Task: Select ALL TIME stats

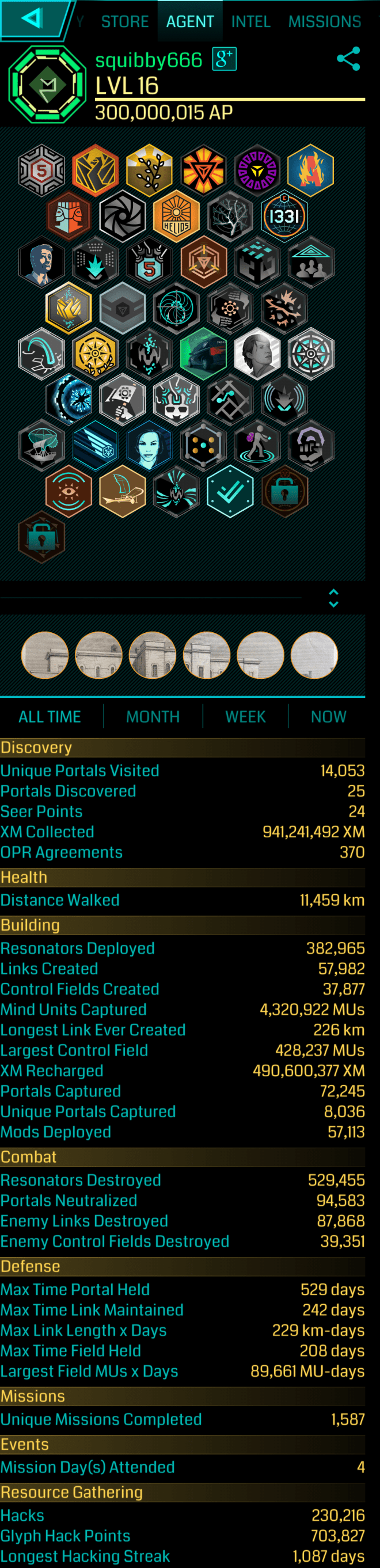Action: (50, 716)
